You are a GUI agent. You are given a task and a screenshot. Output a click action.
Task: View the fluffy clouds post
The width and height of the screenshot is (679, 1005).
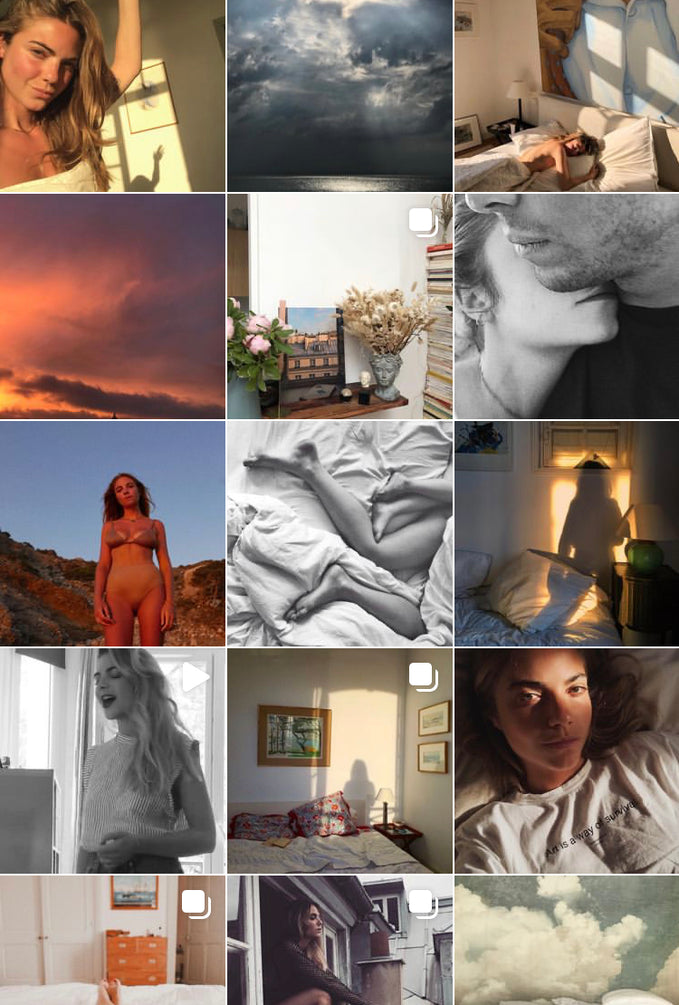coord(566,940)
